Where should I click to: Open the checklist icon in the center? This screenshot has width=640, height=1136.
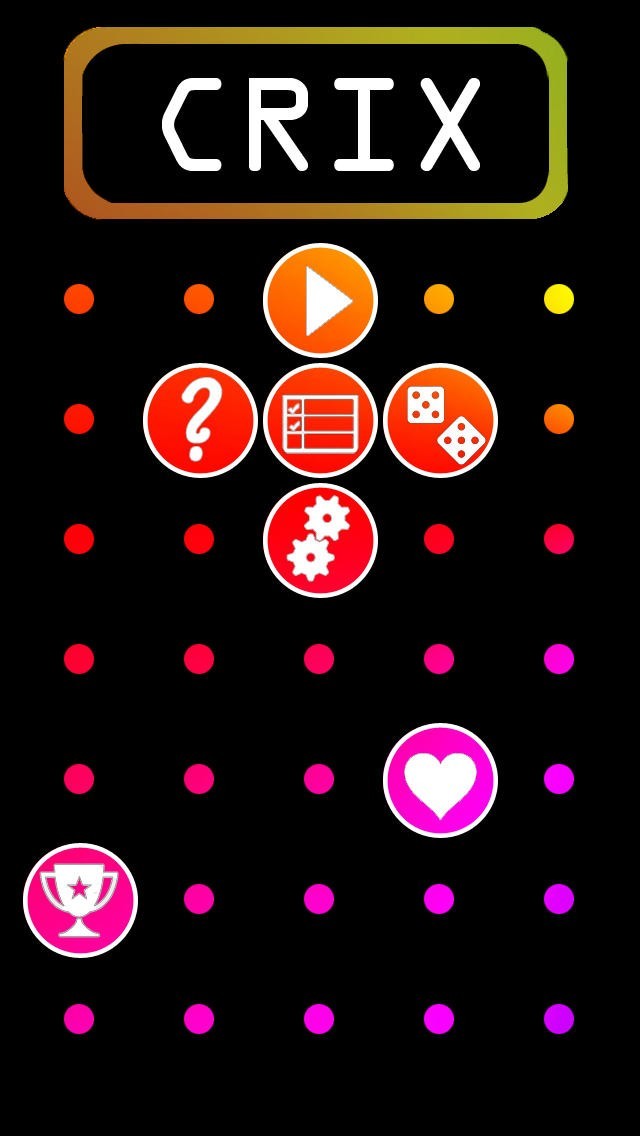[320, 420]
